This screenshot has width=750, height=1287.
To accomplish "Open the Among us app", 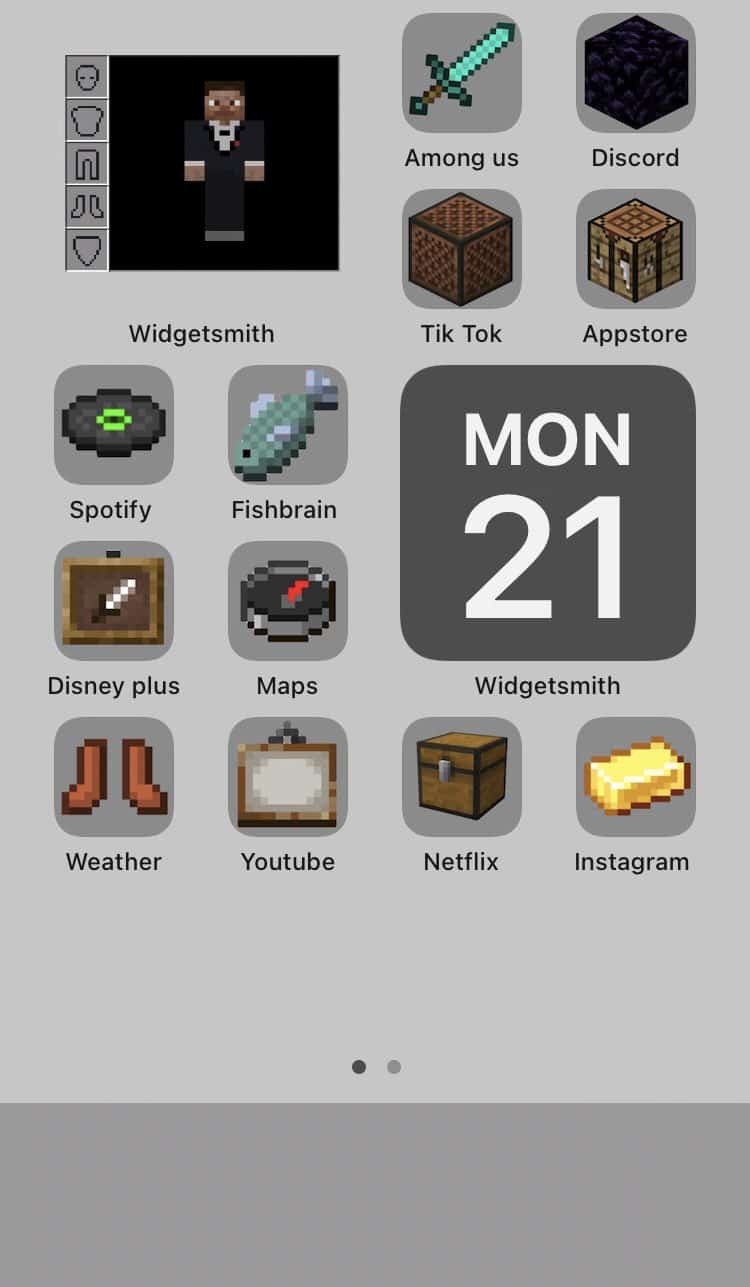I will (461, 73).
